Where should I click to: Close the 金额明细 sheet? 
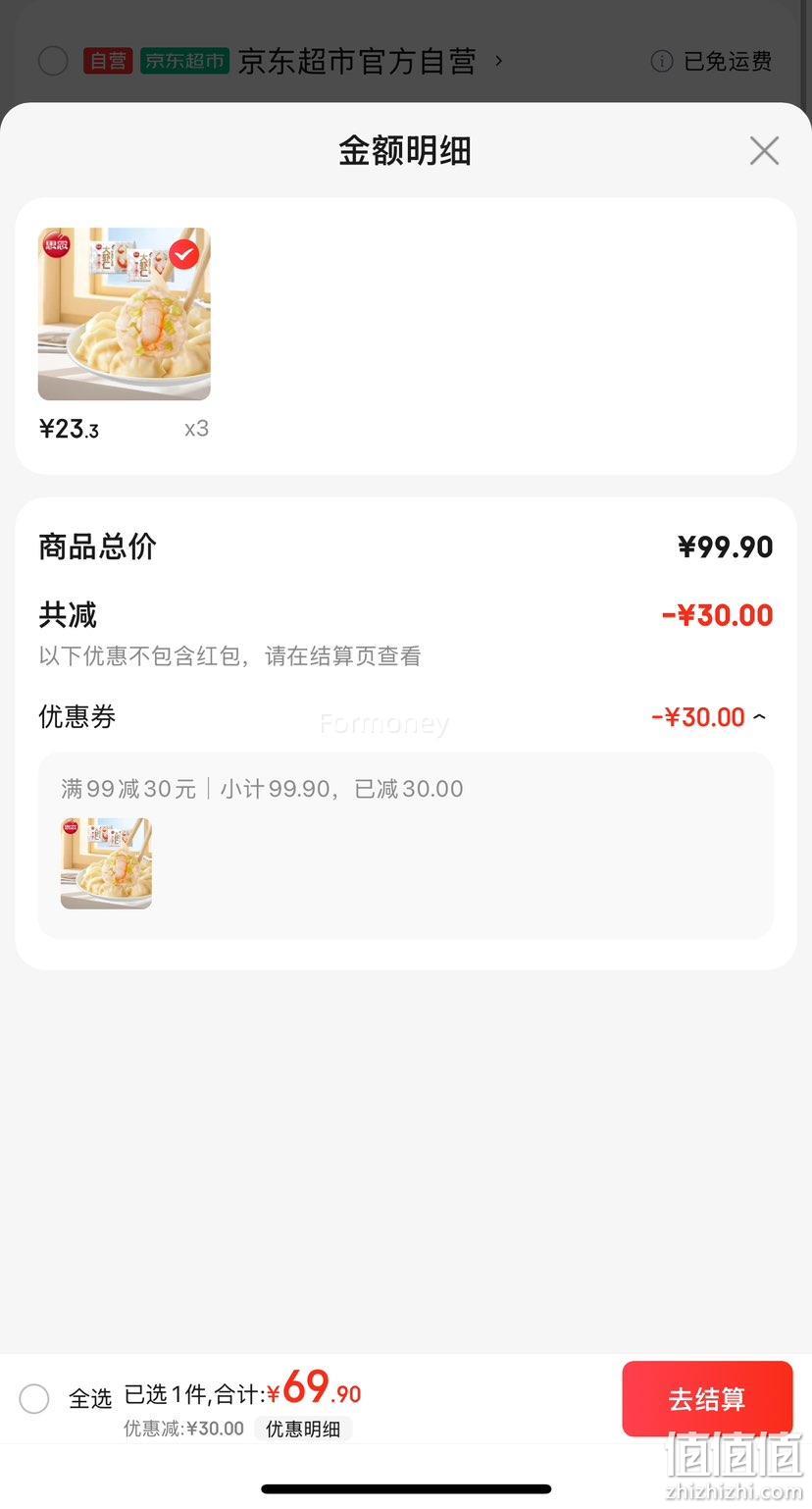tap(764, 150)
